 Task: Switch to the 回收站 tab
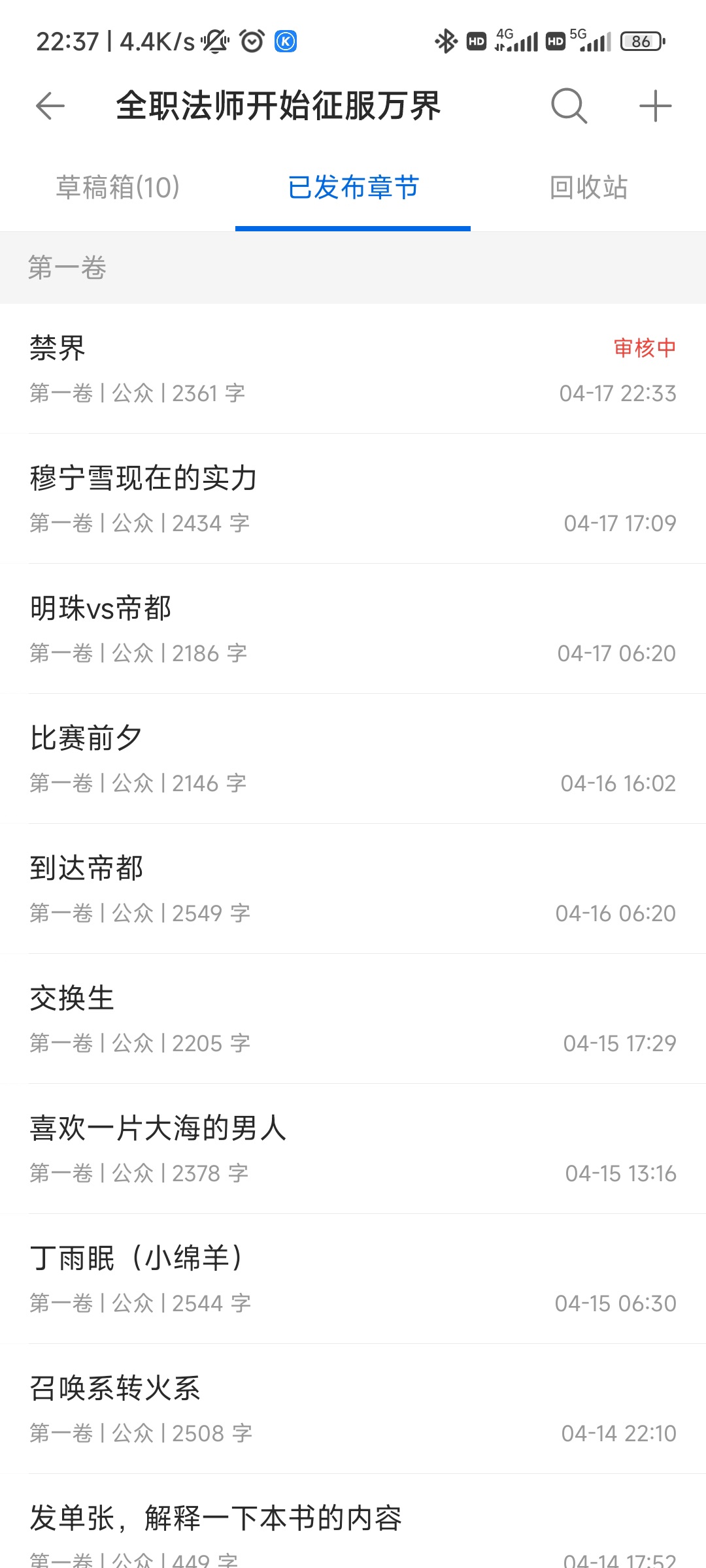click(588, 188)
